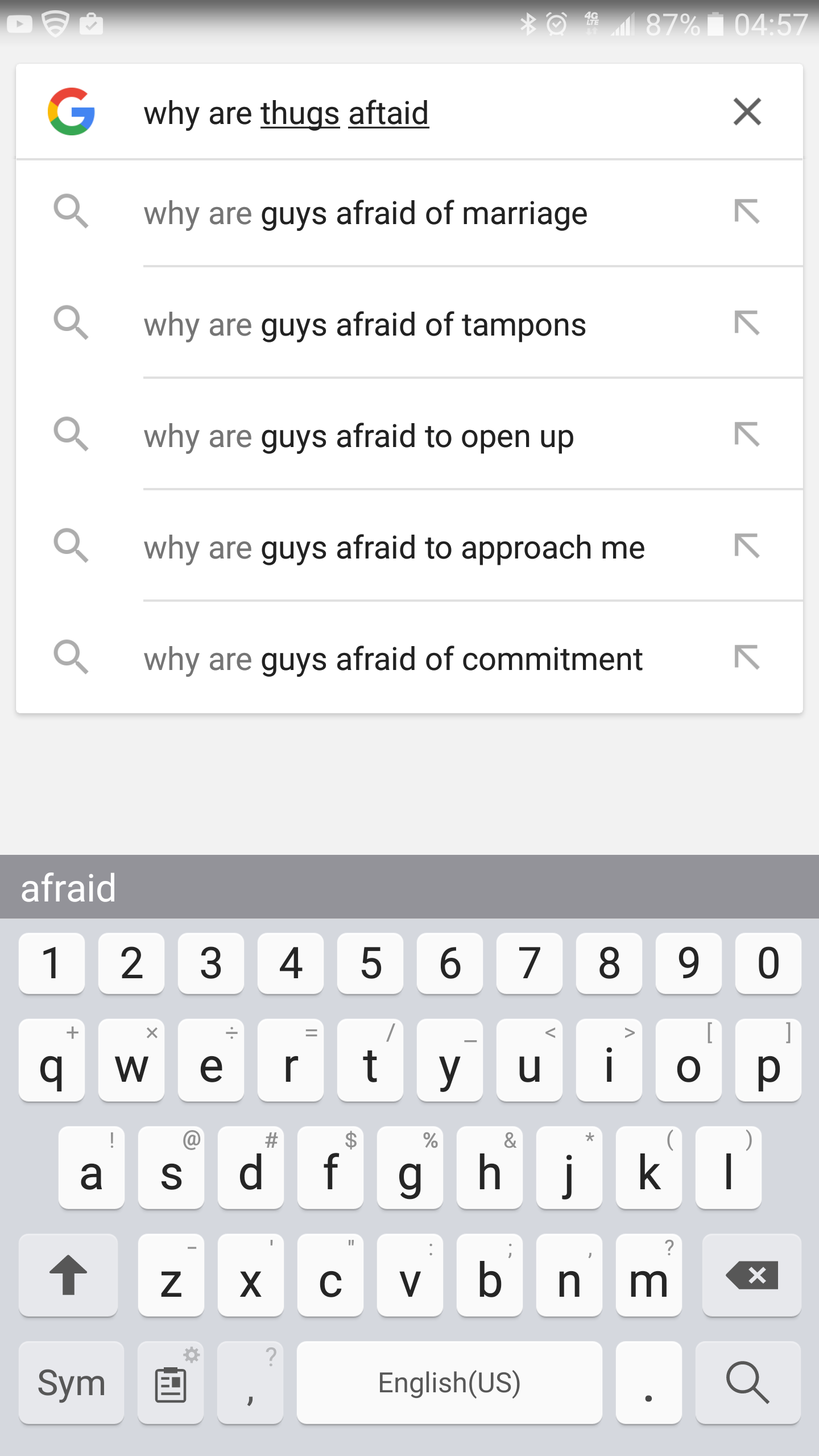Tap the search field to edit the query
The height and width of the screenshot is (1456, 819).
398,113
